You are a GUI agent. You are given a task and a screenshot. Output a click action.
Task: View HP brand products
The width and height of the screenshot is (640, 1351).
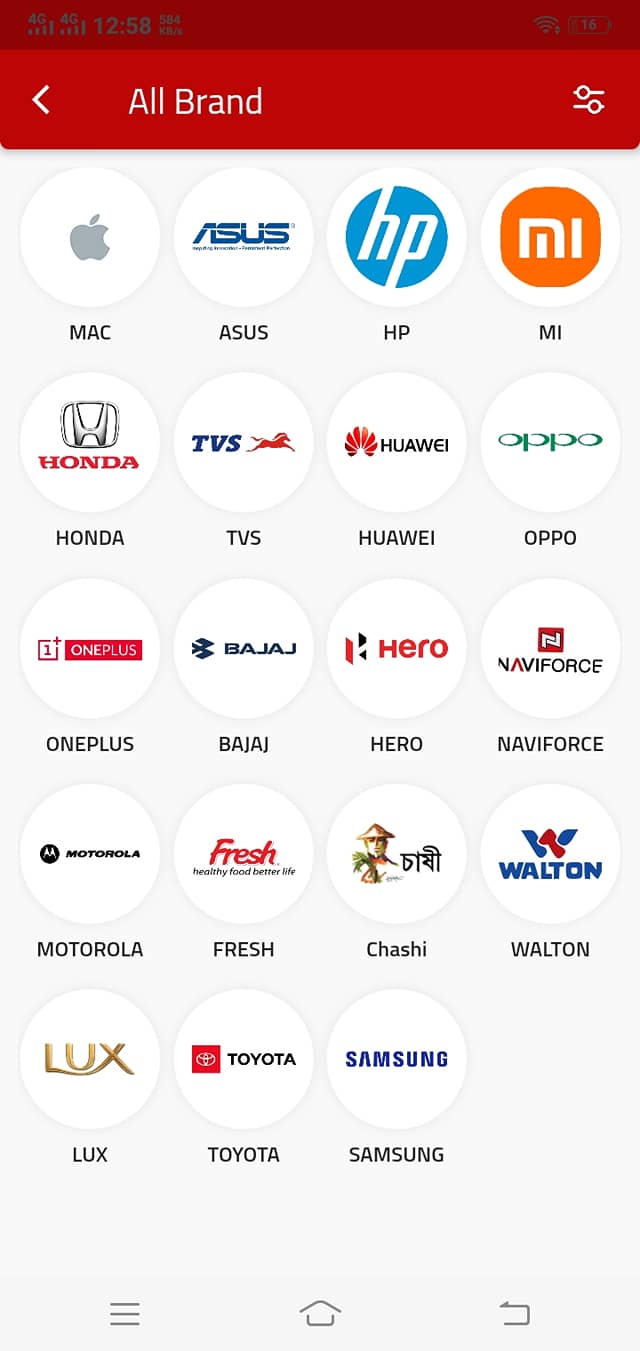(397, 238)
